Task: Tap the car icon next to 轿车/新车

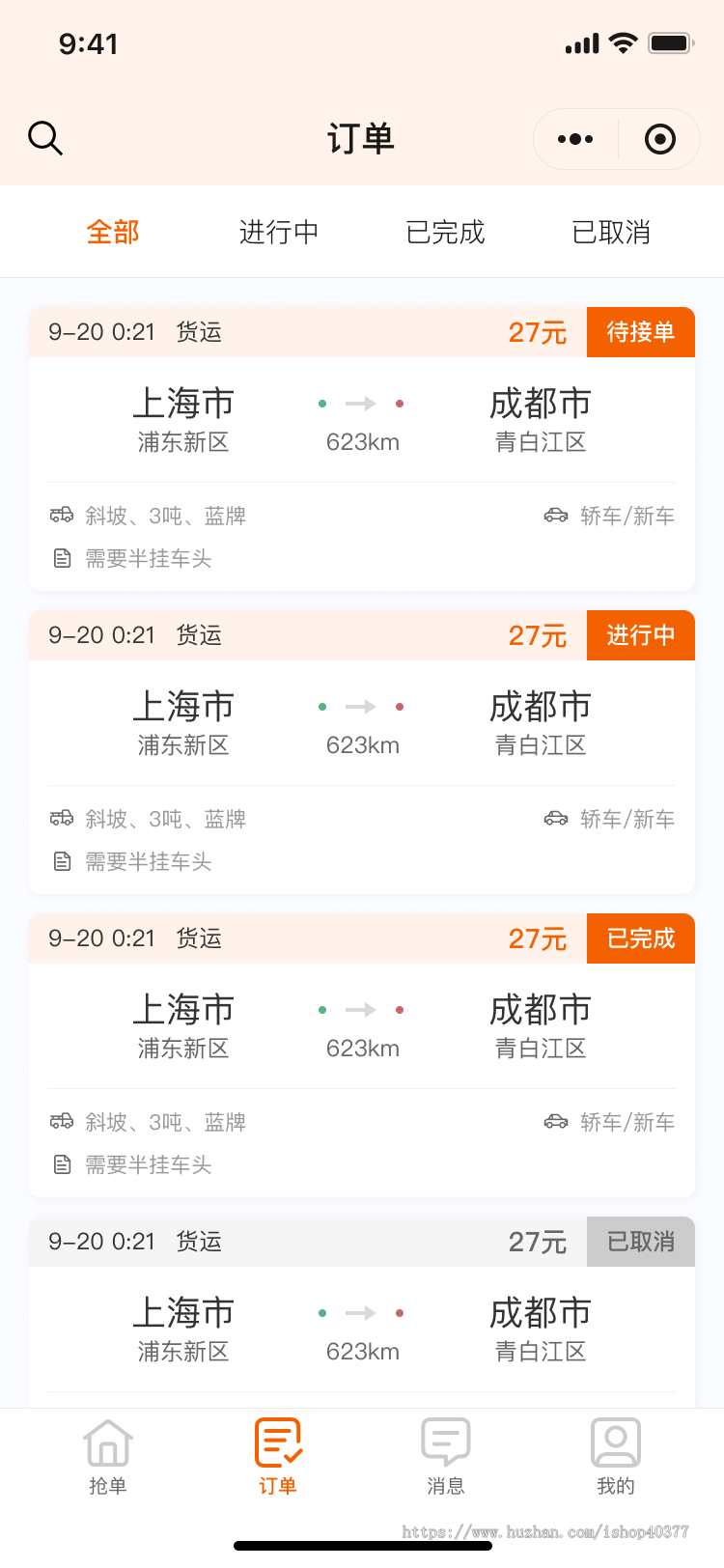Action: [x=555, y=515]
